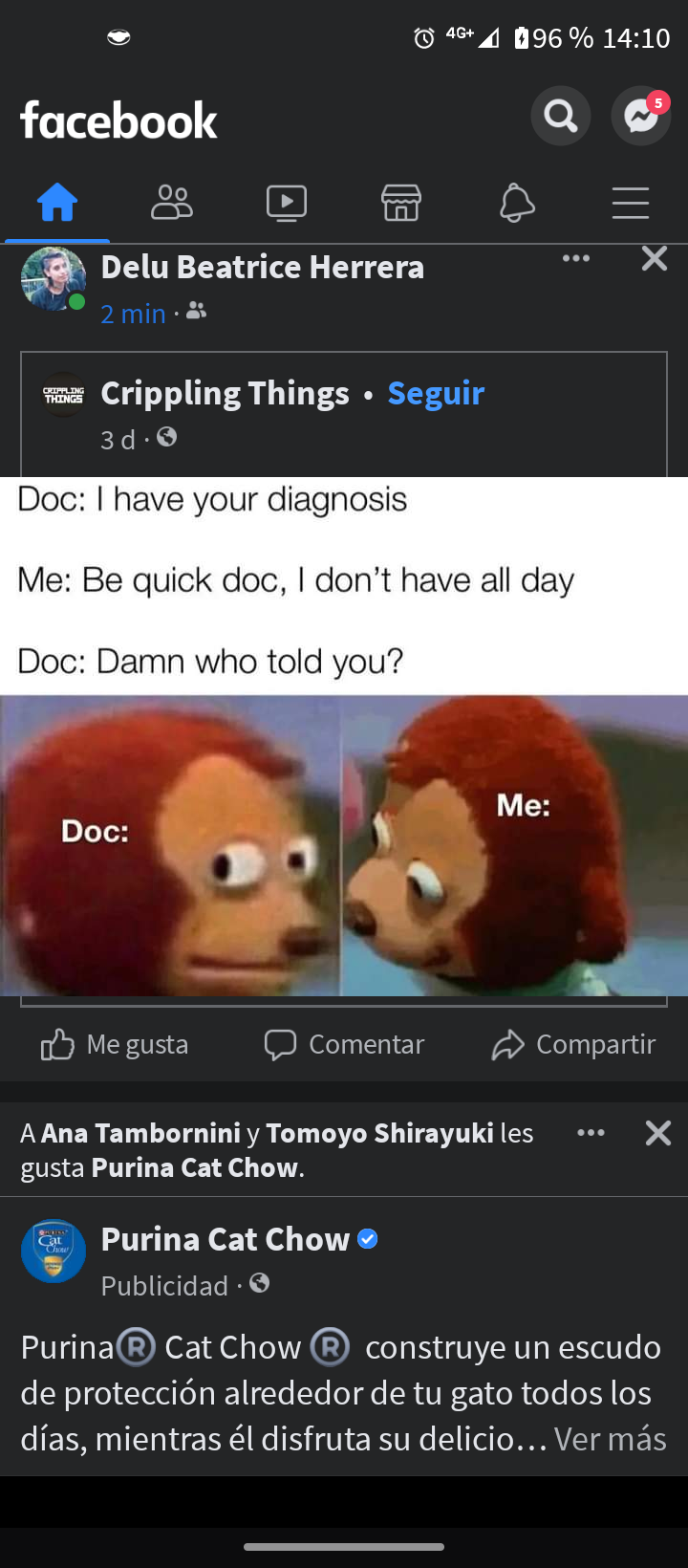Image resolution: width=688 pixels, height=1568 pixels.
Task: Expand Purina ad text with Ver más
Action: coord(610,1438)
